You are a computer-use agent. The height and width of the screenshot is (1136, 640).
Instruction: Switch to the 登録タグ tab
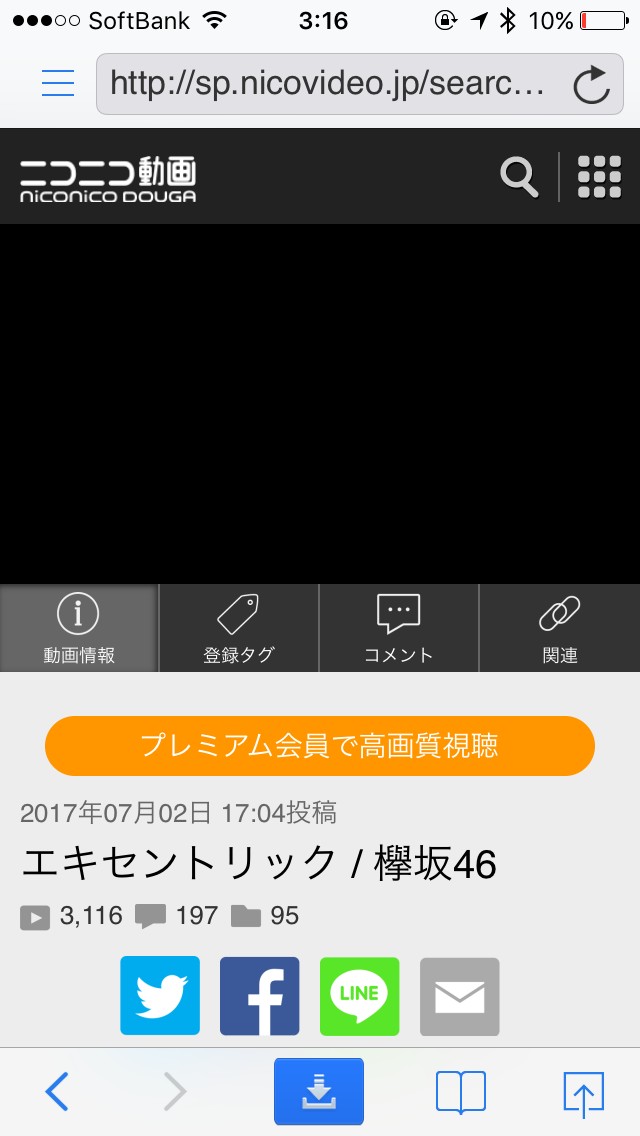[x=238, y=628]
